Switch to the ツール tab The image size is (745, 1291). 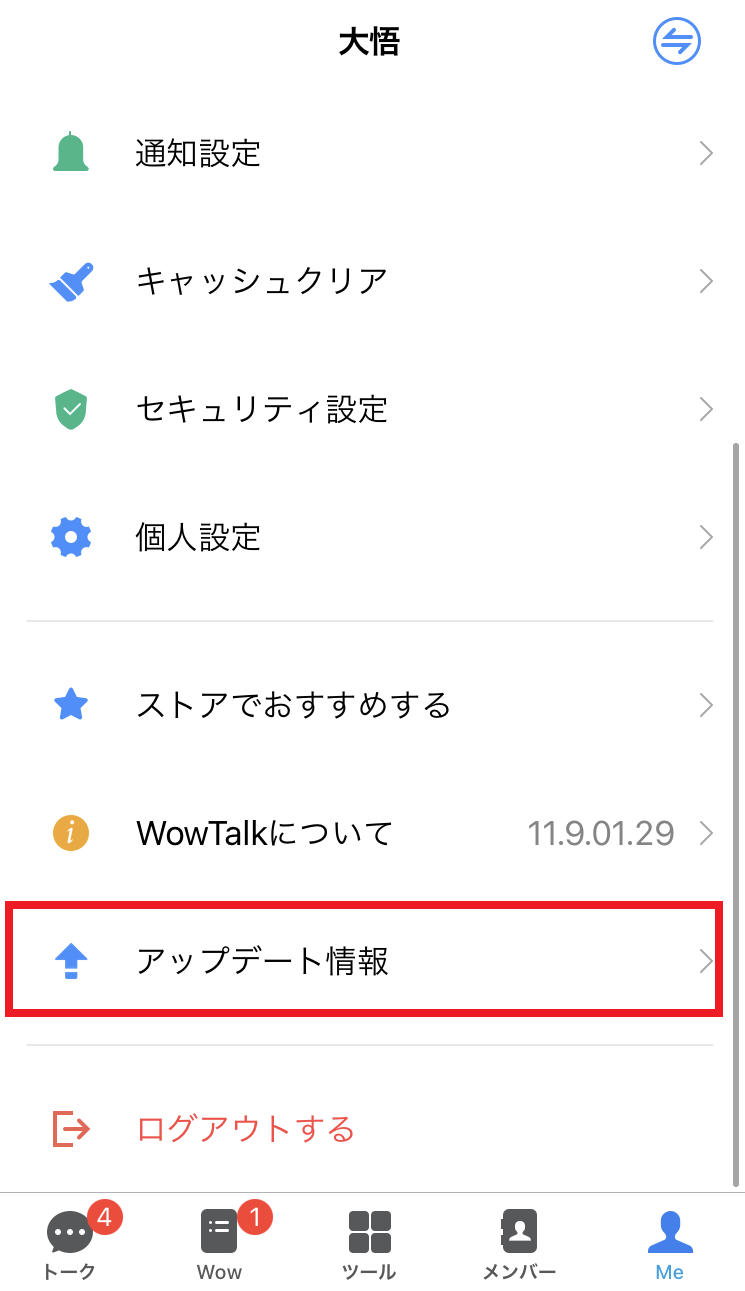point(369,1243)
